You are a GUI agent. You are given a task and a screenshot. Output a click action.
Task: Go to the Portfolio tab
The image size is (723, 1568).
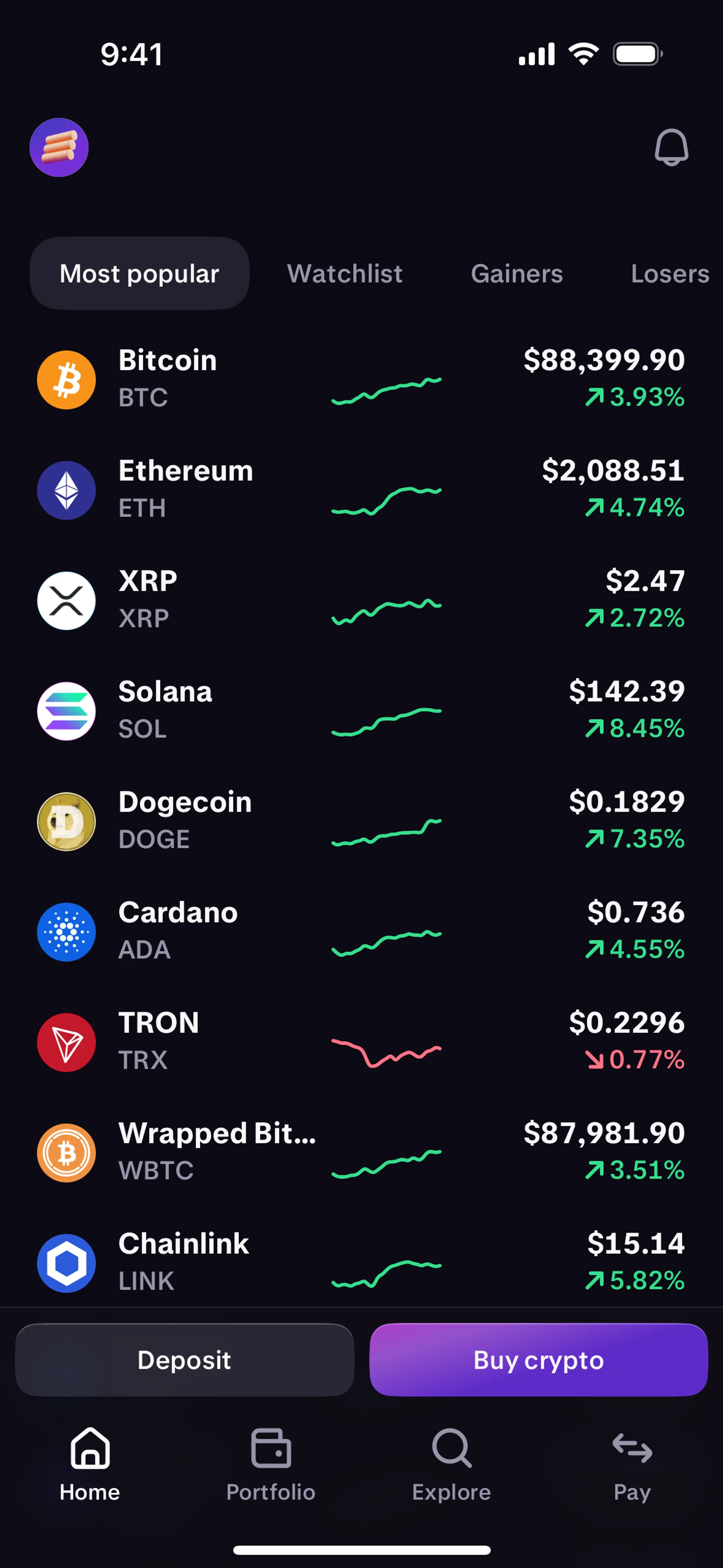click(271, 1464)
